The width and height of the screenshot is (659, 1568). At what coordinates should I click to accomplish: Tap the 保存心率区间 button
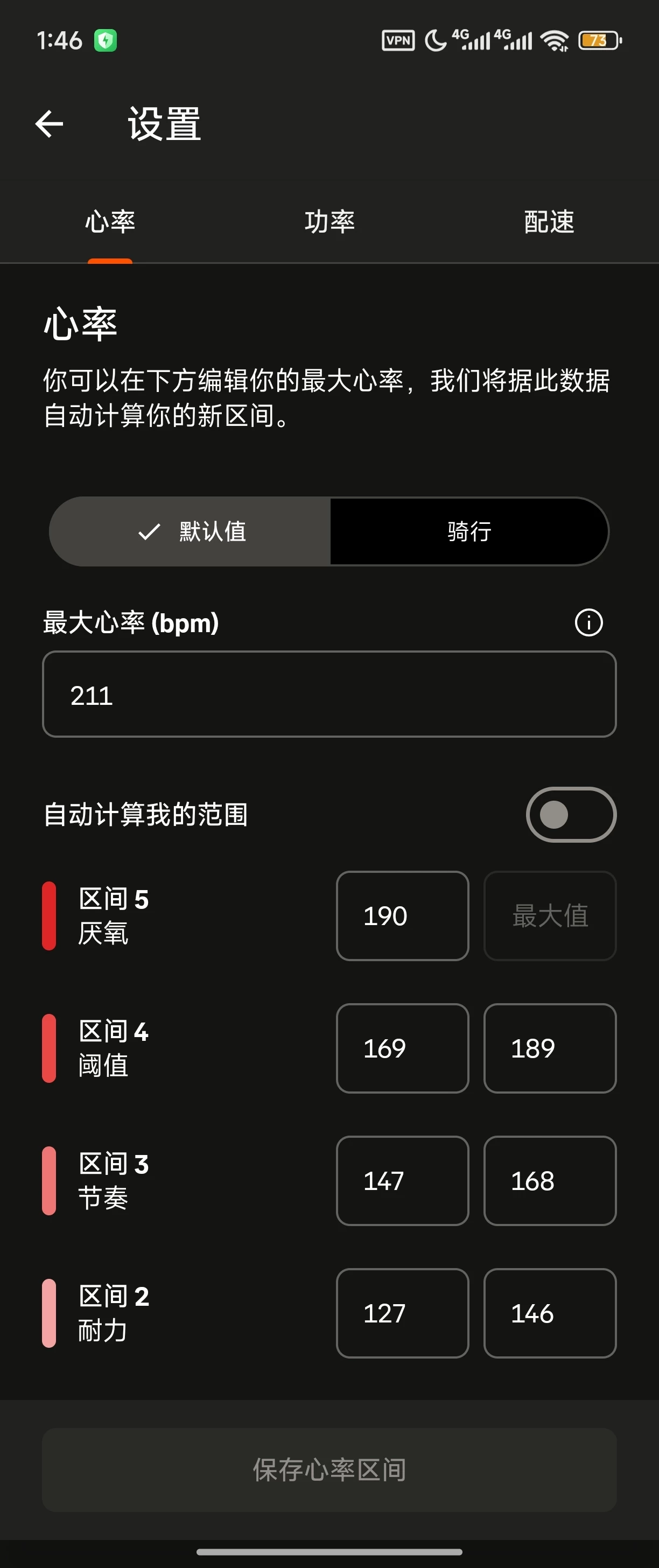(x=329, y=1469)
